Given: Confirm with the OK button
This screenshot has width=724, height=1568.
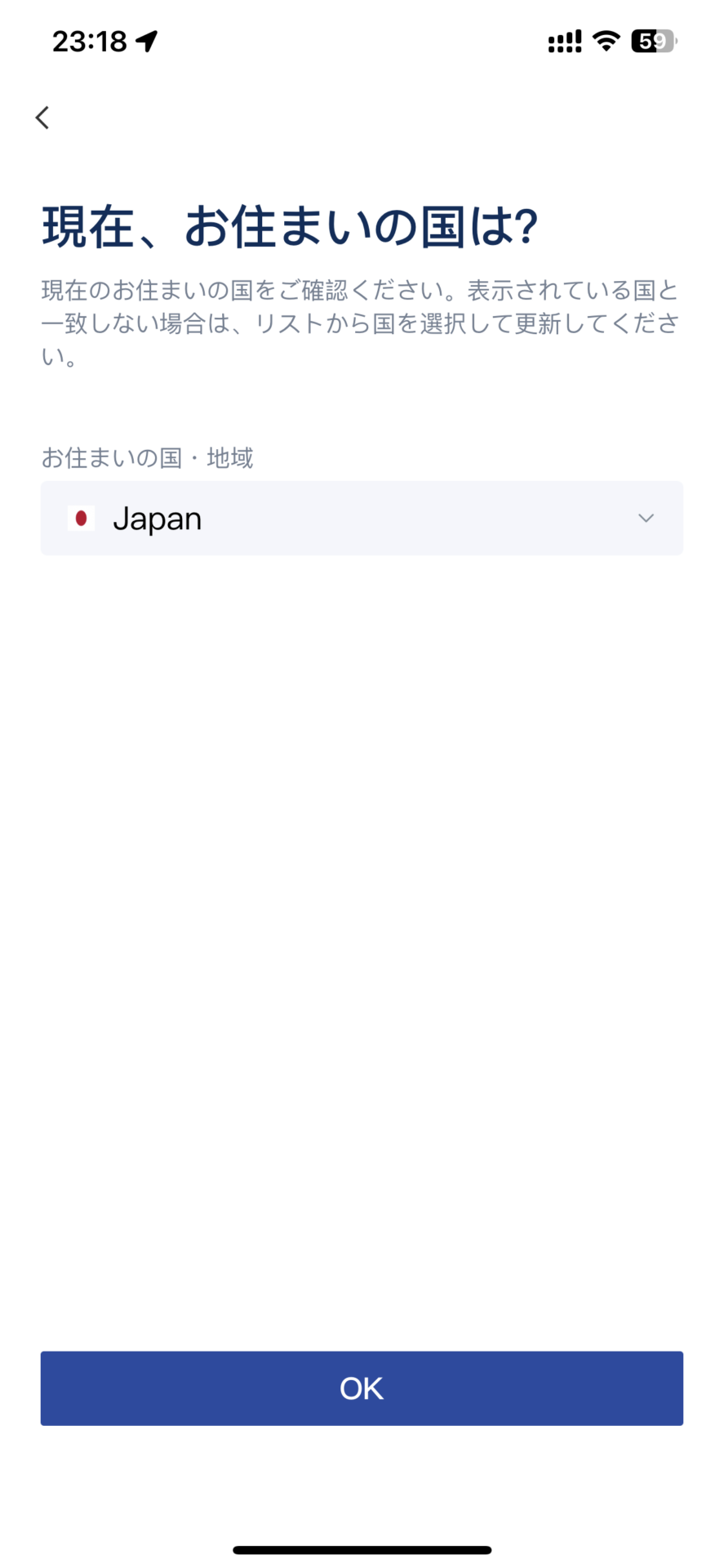Looking at the screenshot, I should click(362, 1388).
